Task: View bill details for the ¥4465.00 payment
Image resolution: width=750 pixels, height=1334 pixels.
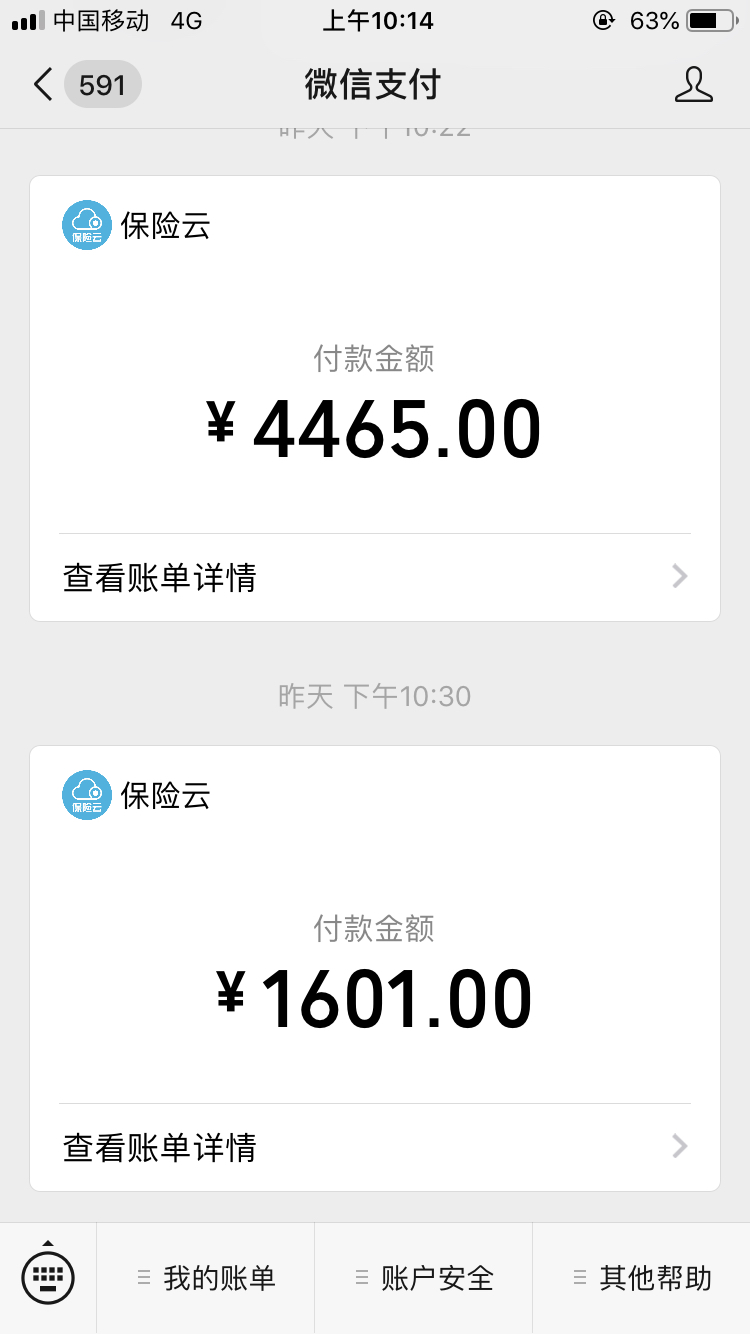Action: pos(375,577)
